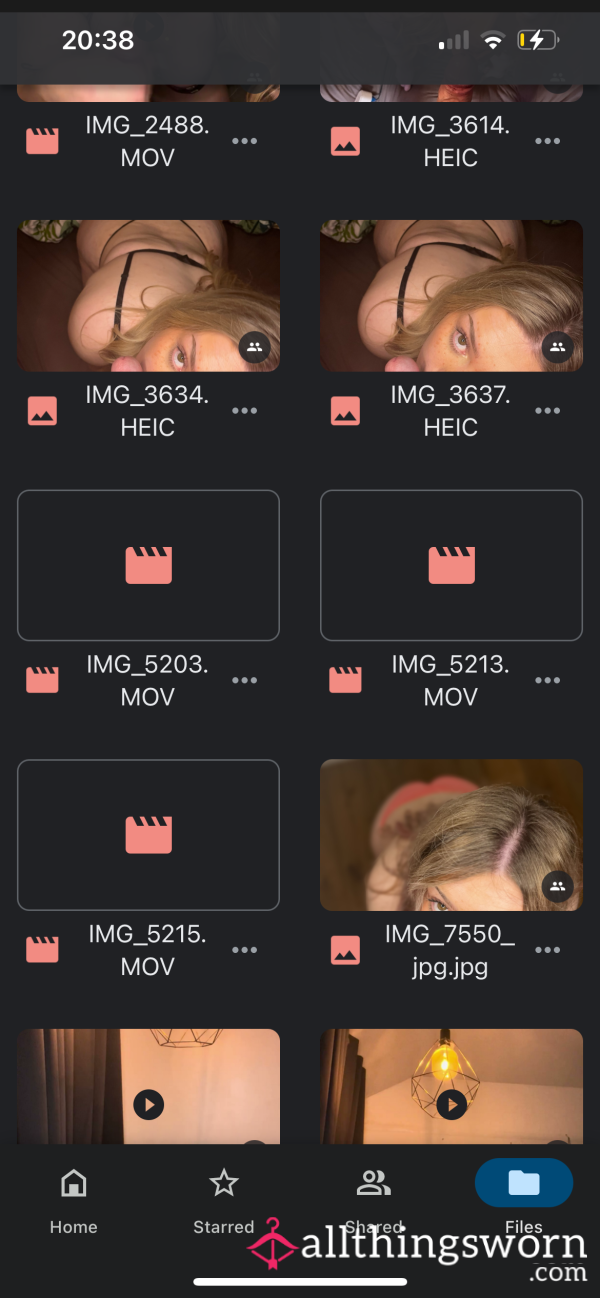Open the IMG_3637.HEIC image tile
The height and width of the screenshot is (1298, 600).
click(x=451, y=296)
